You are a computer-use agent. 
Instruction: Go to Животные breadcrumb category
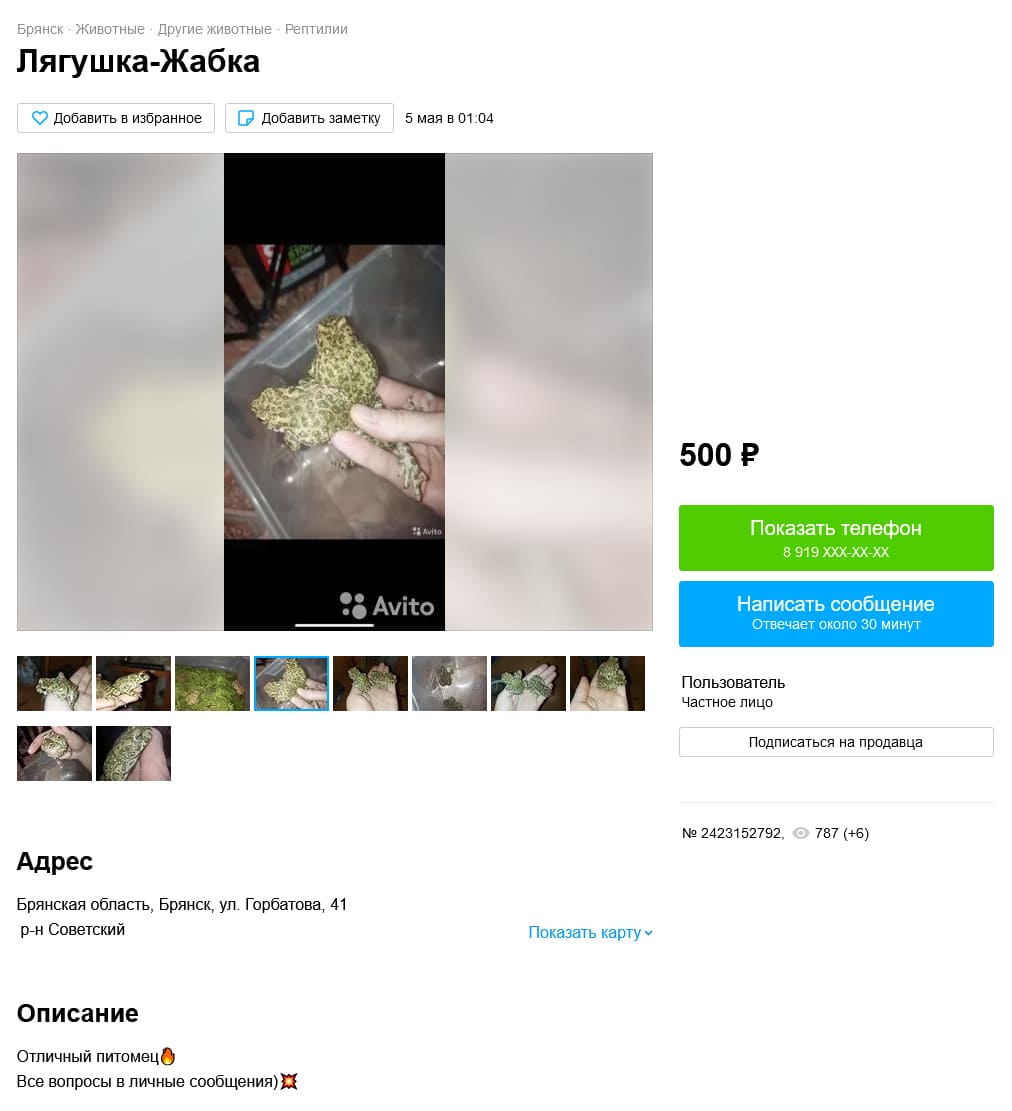click(110, 29)
